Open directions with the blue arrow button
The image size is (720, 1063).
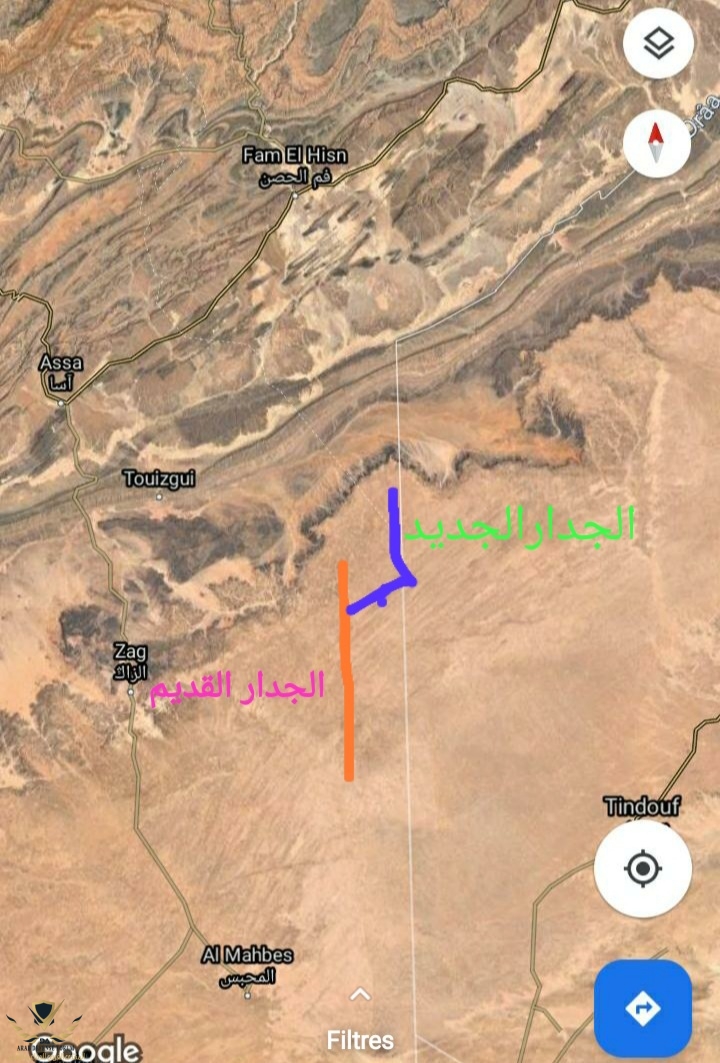[642, 1008]
